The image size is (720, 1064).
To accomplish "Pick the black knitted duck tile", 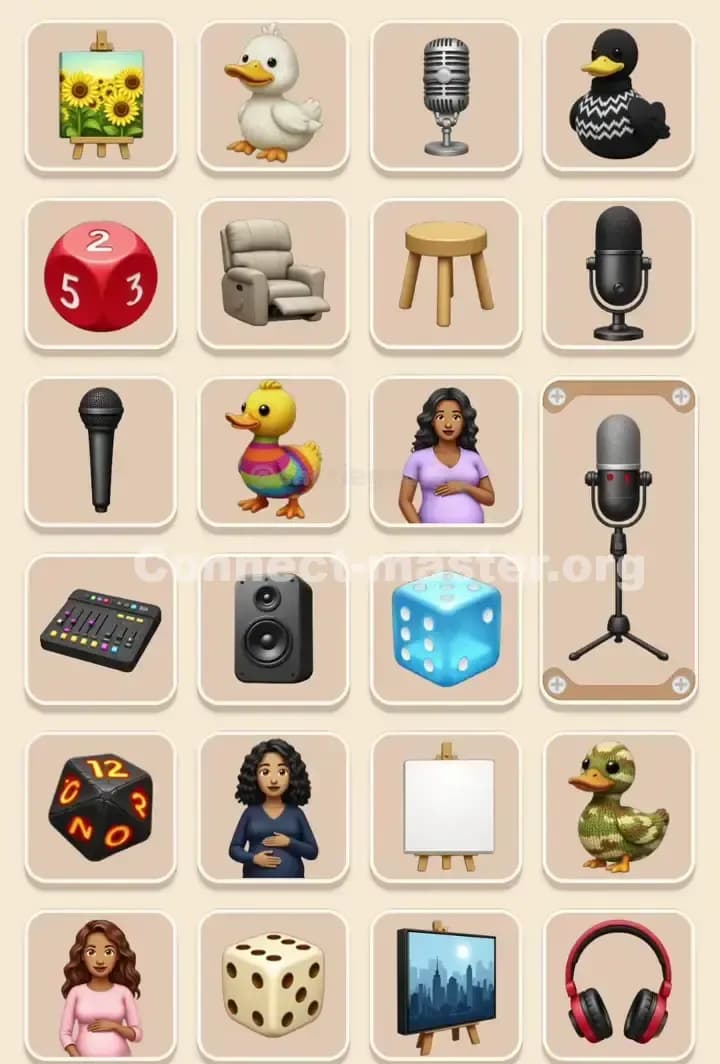I will [618, 95].
